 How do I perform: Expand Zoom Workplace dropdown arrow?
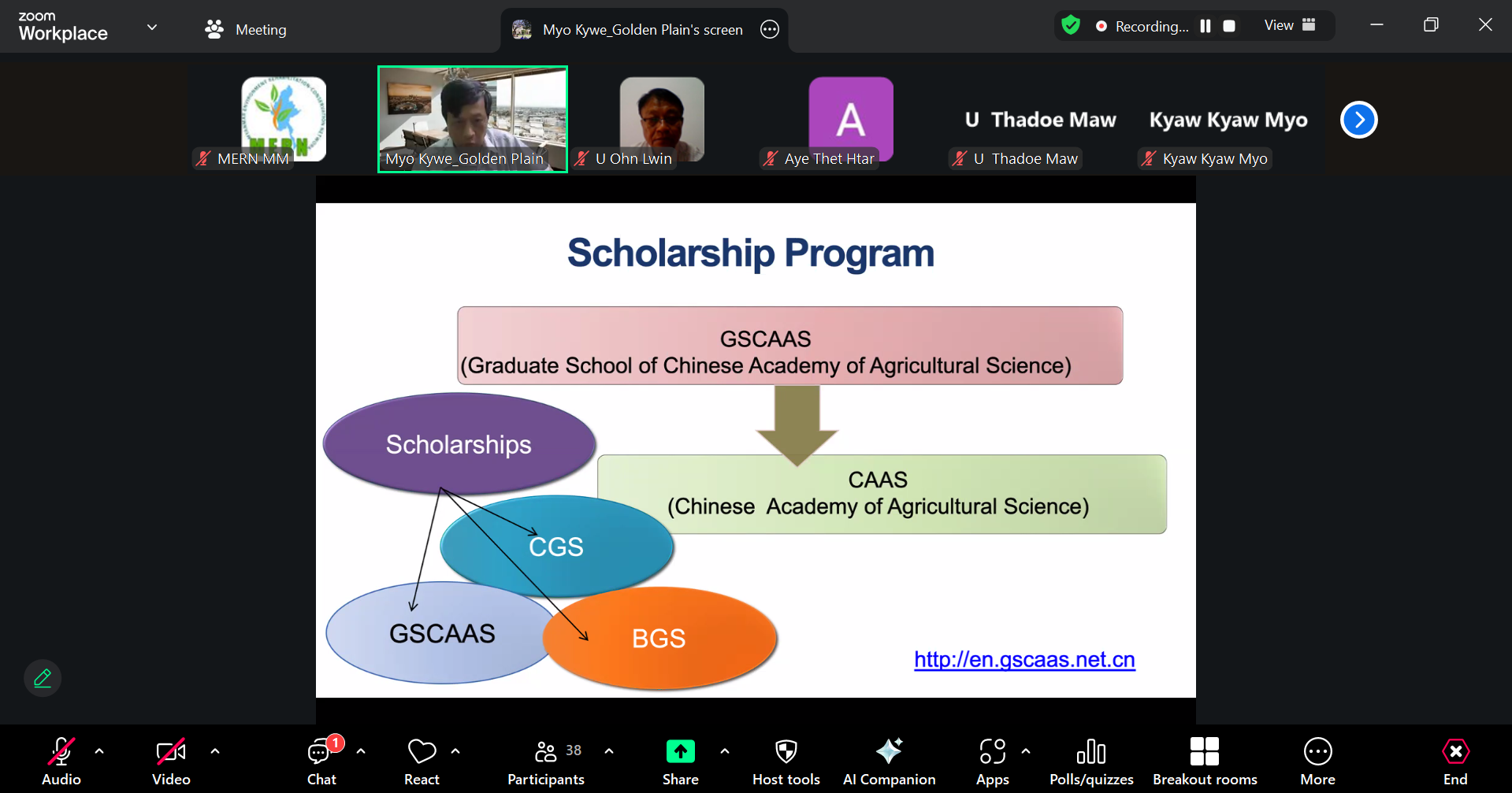coord(152,27)
